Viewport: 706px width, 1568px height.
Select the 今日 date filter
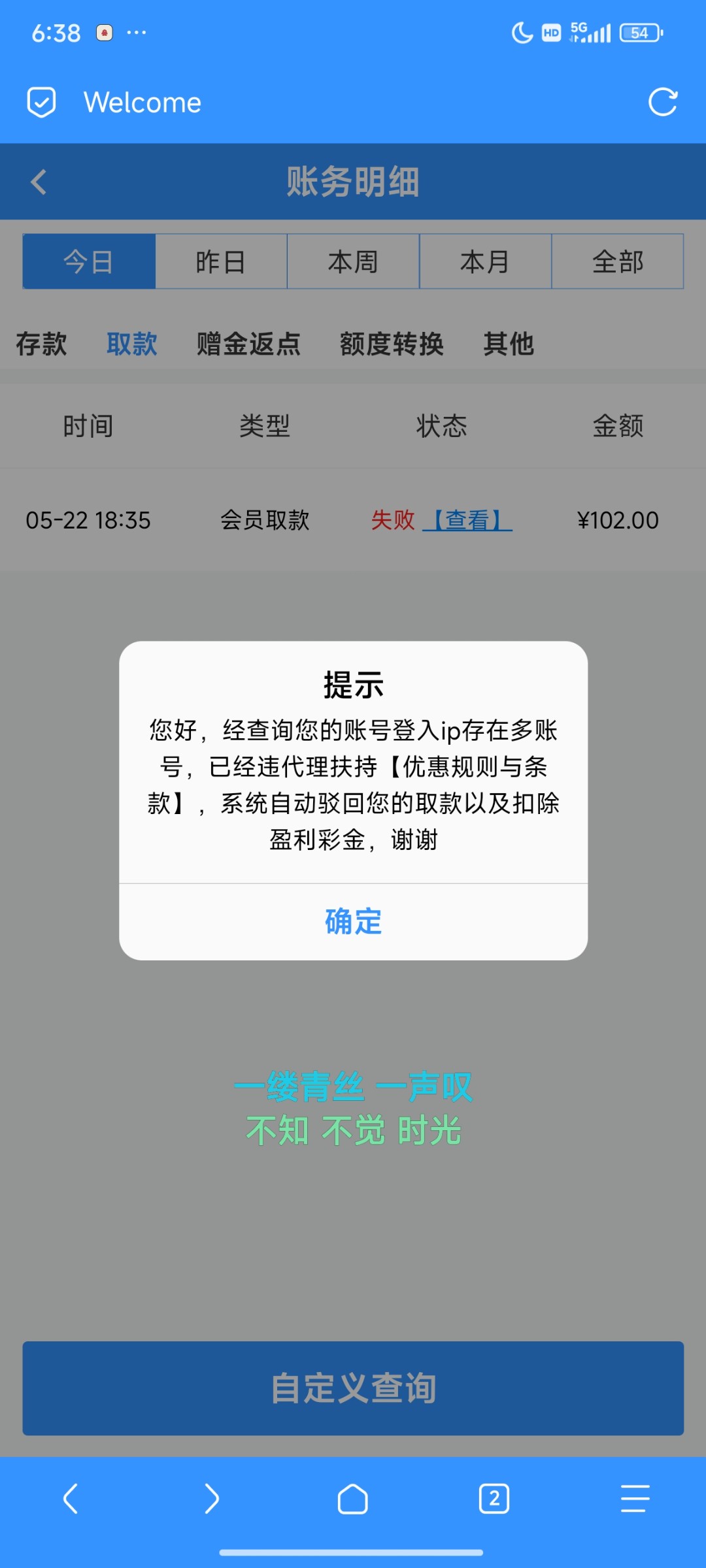(x=89, y=261)
